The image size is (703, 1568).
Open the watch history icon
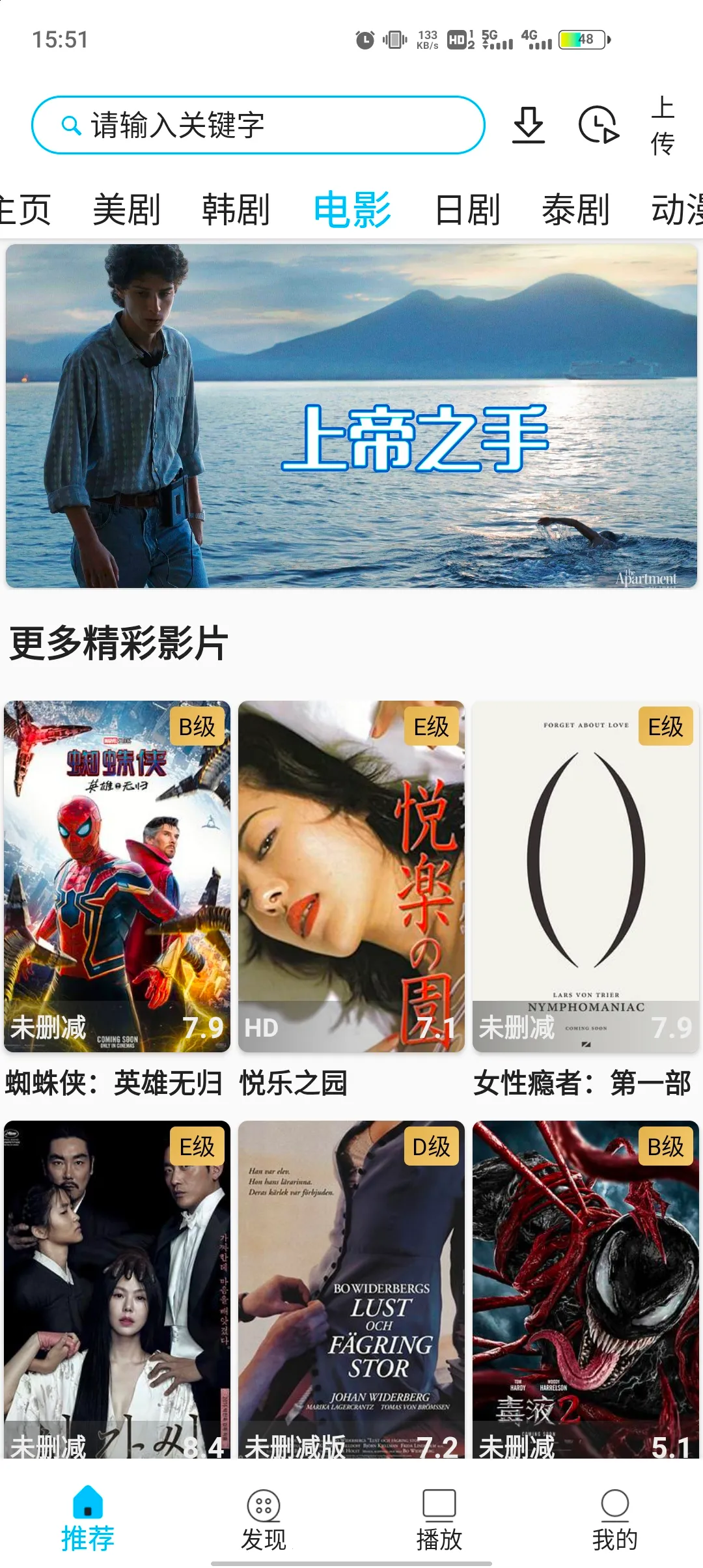(x=598, y=124)
